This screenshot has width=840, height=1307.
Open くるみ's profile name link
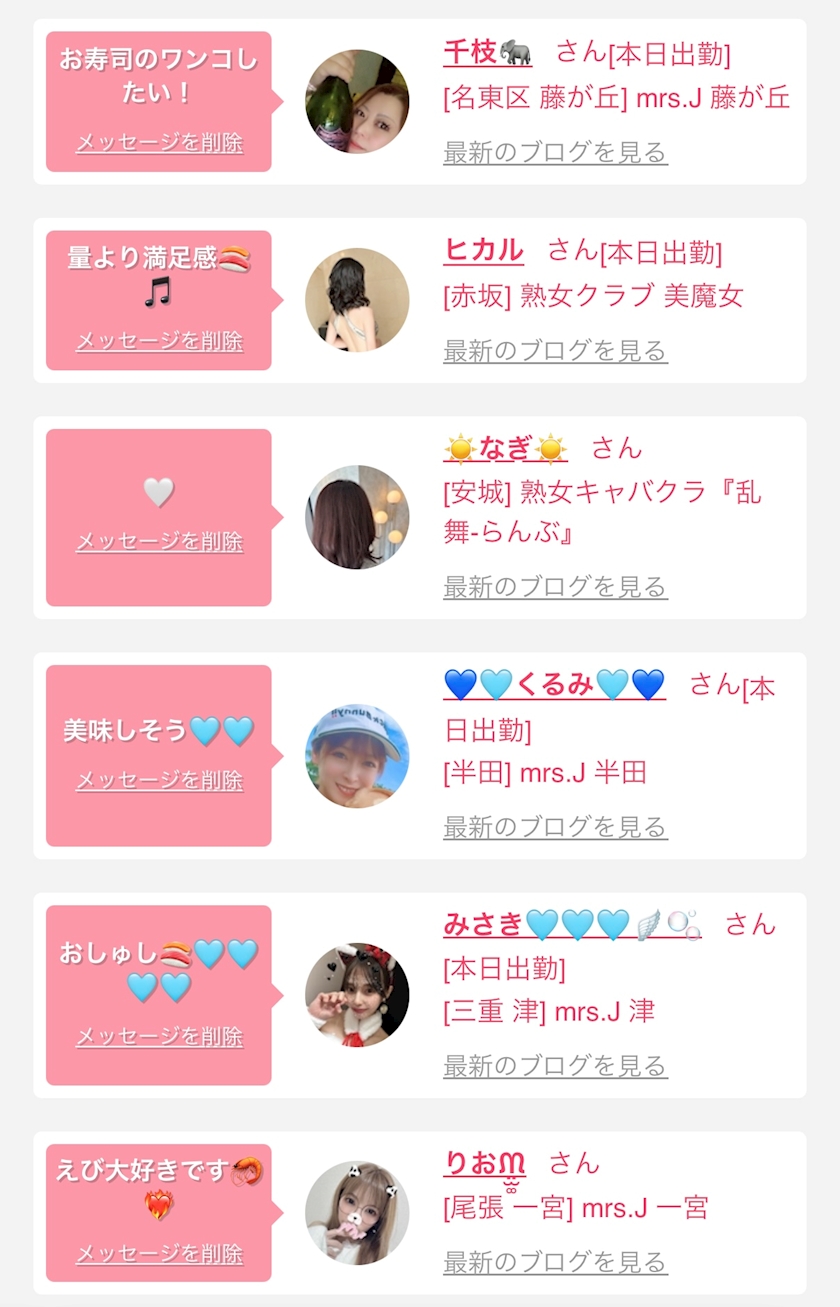coord(554,685)
